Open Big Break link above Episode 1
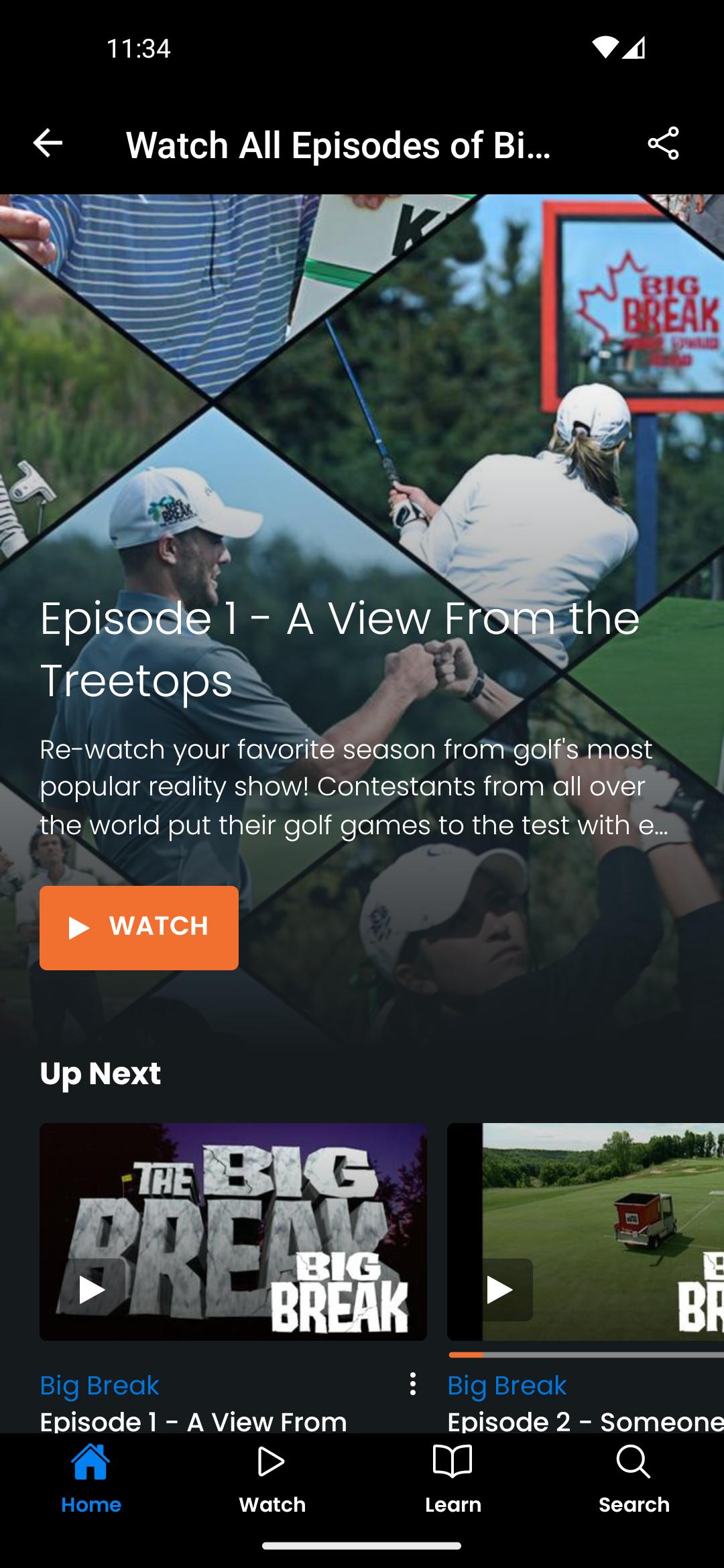 pos(99,1385)
